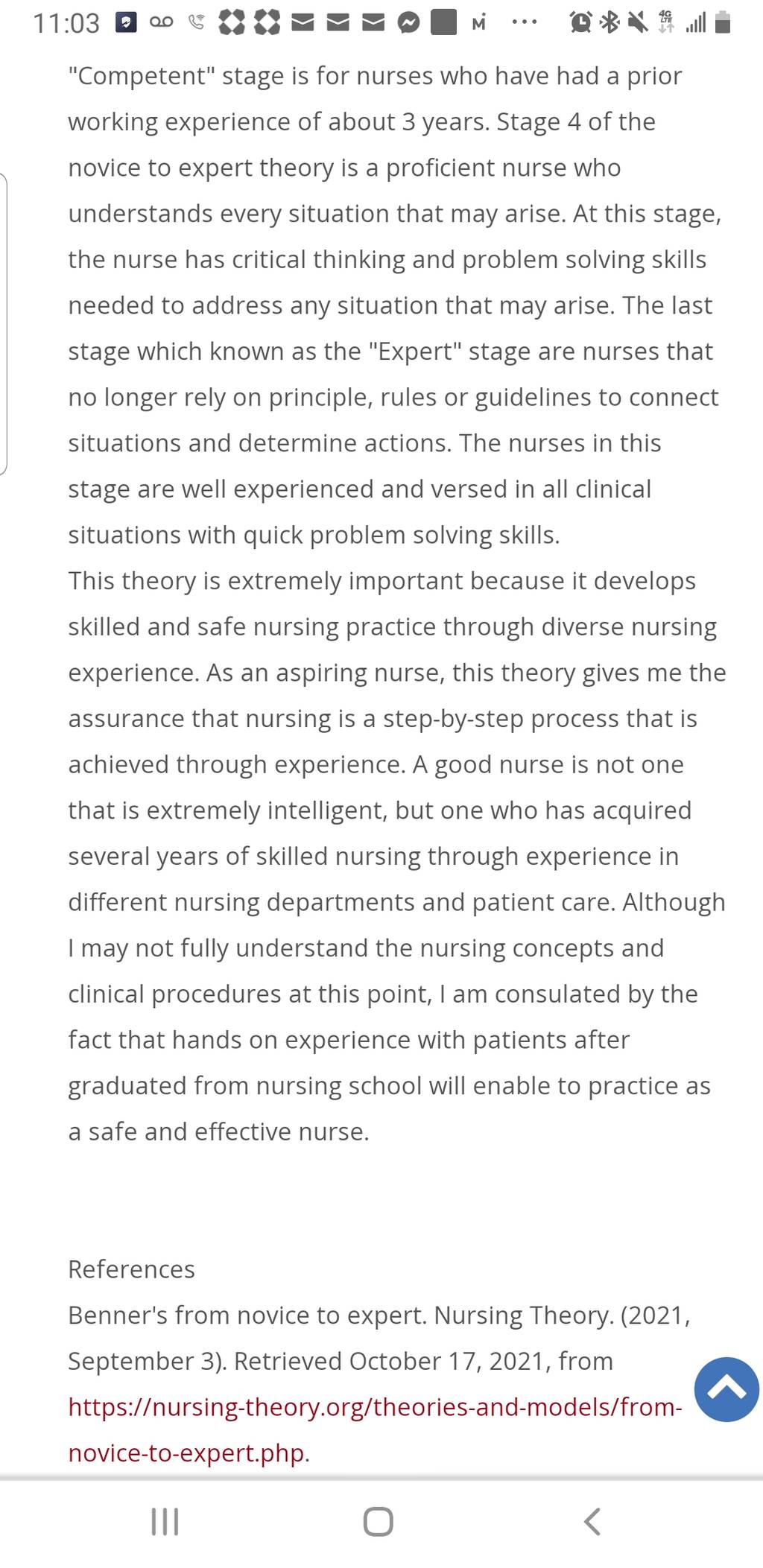
Task: Go to the home screen
Action: coord(379,1521)
